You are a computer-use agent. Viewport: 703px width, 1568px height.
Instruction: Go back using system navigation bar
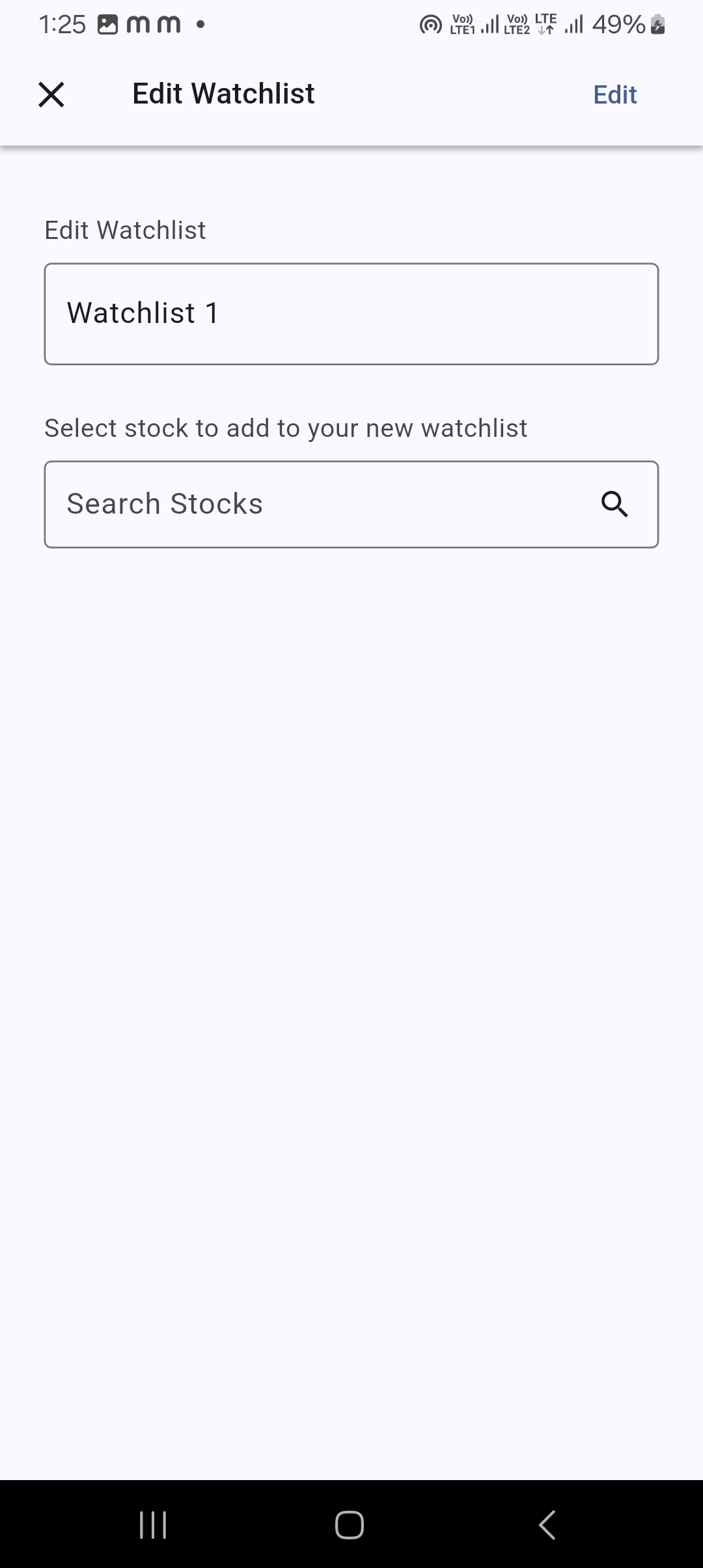tap(547, 1524)
